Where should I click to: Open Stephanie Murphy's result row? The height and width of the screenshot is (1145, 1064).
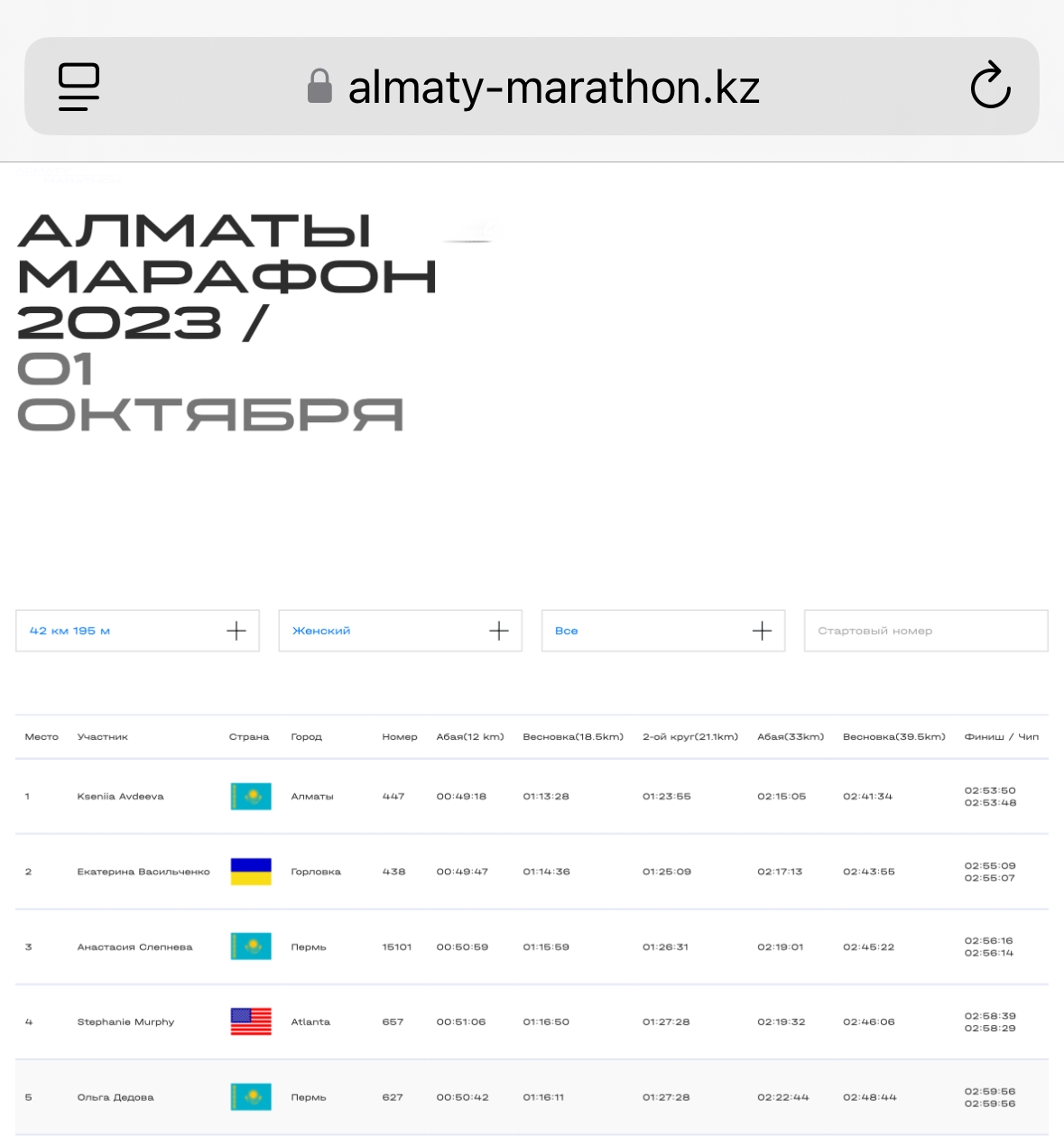(125, 1022)
